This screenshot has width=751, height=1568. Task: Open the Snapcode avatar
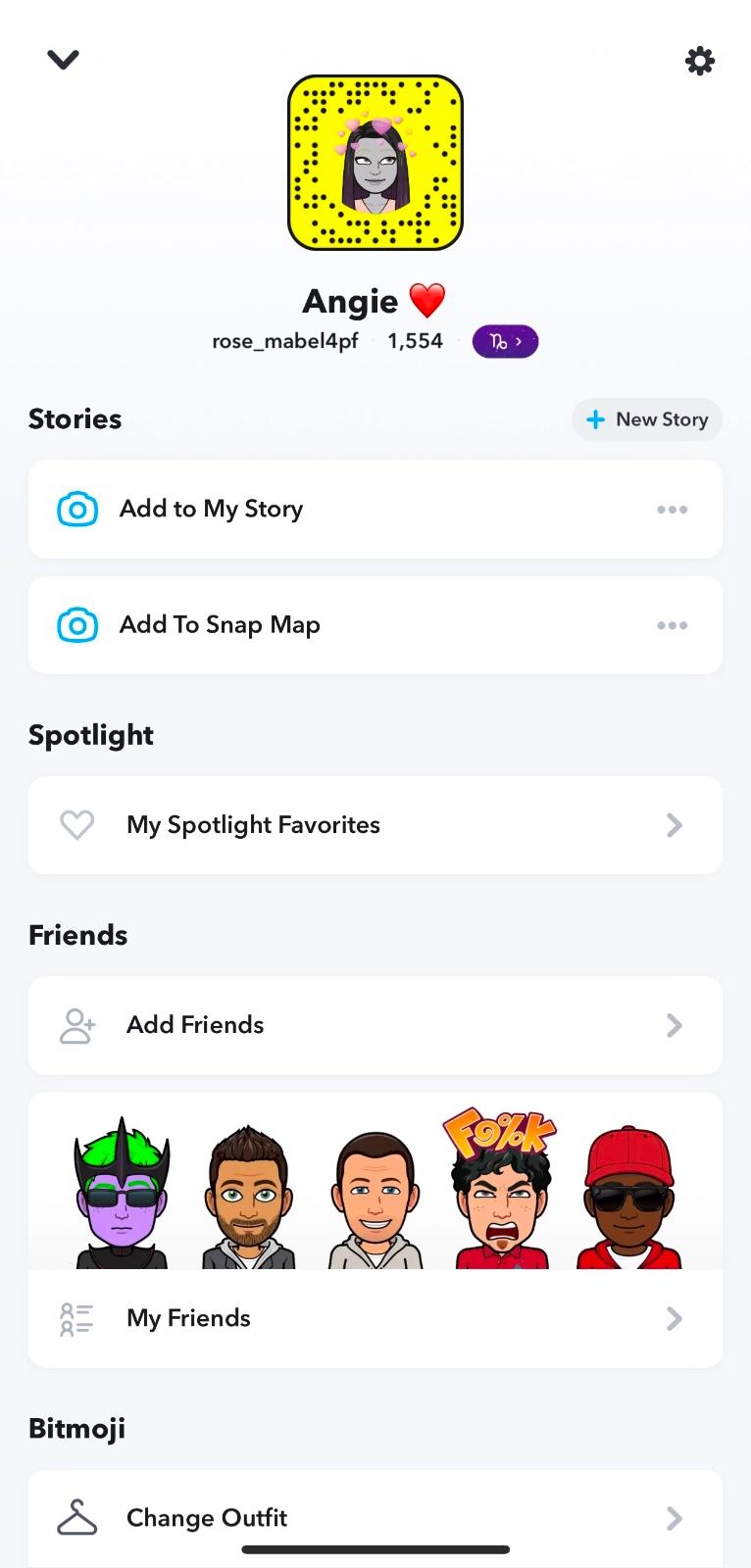(375, 163)
